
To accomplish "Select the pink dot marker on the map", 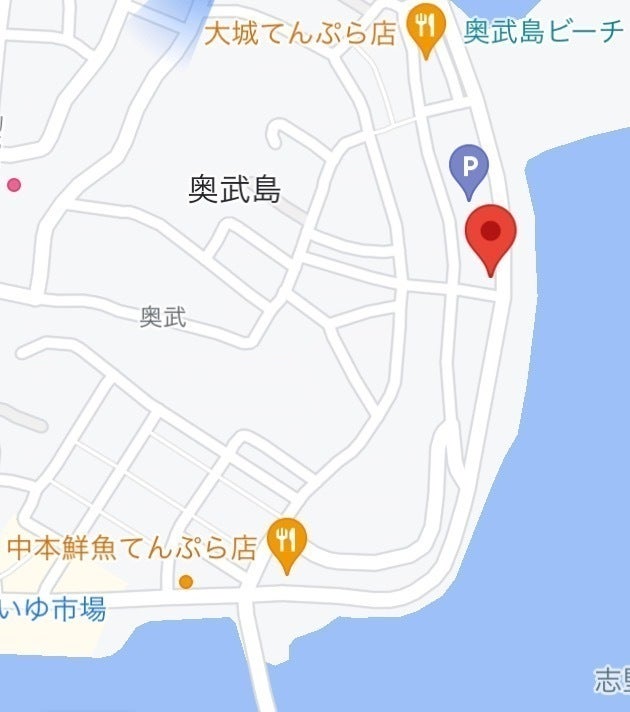I will point(14,184).
